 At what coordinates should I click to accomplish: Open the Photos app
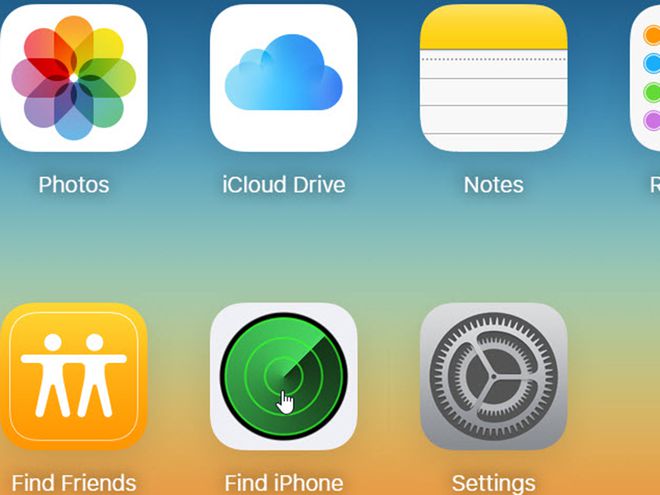click(73, 78)
